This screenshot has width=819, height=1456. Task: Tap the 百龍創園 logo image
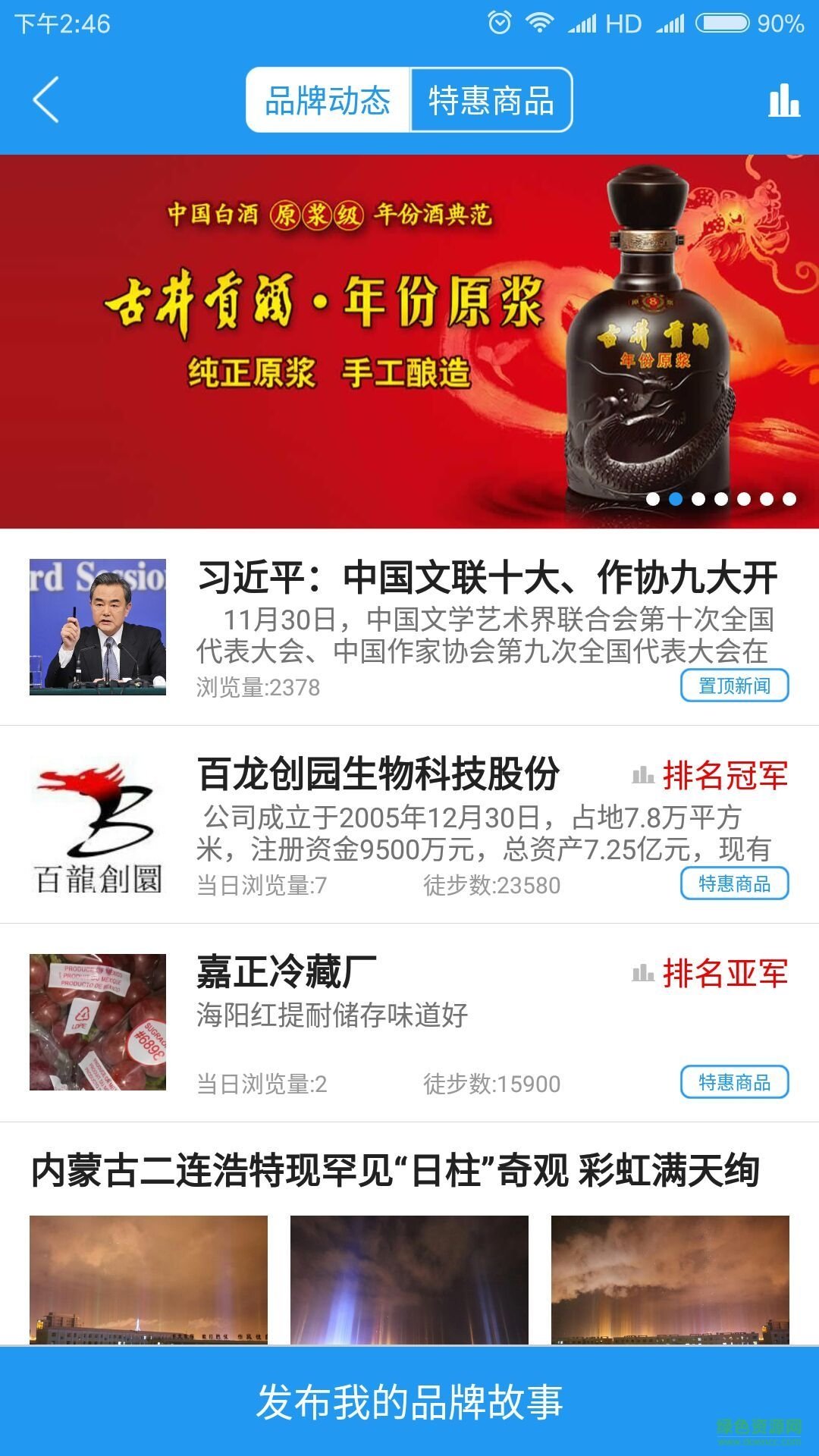[x=99, y=827]
